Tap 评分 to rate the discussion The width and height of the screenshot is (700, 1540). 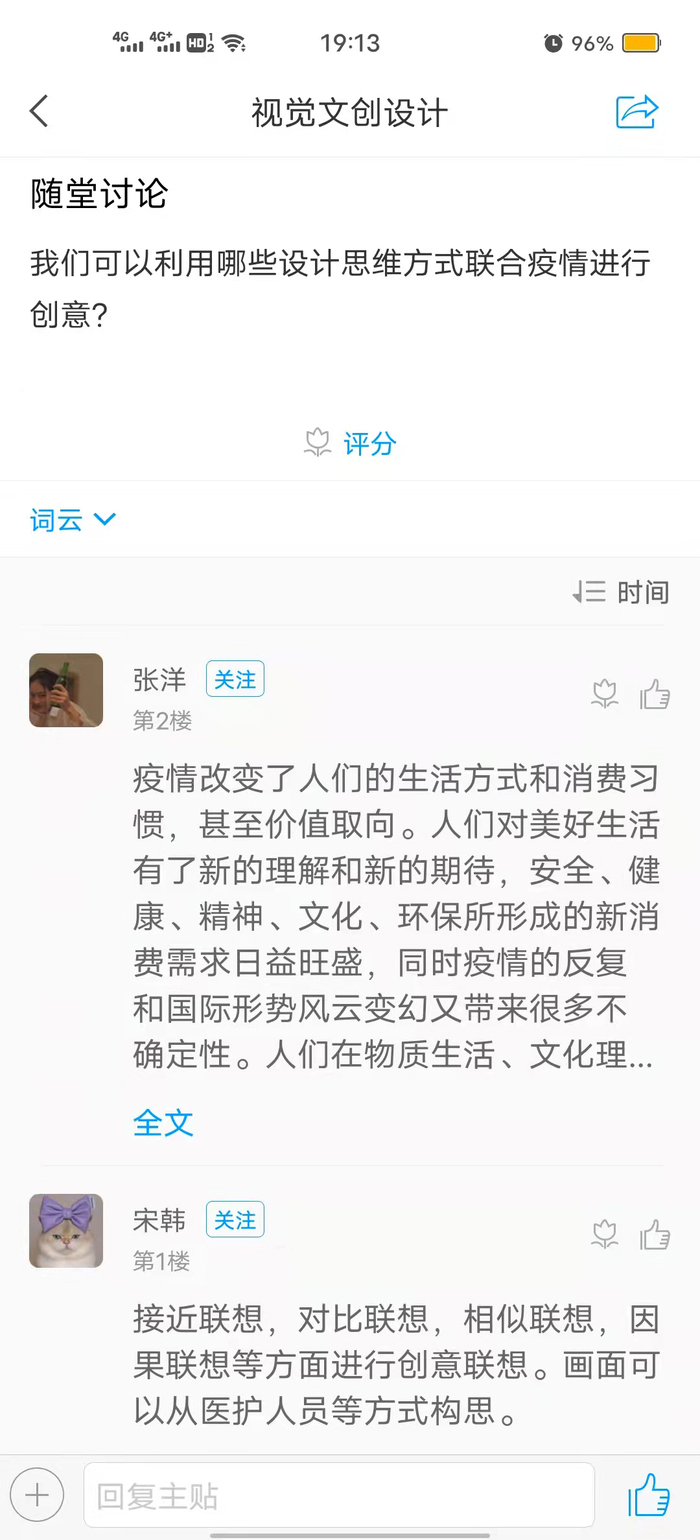click(x=351, y=443)
